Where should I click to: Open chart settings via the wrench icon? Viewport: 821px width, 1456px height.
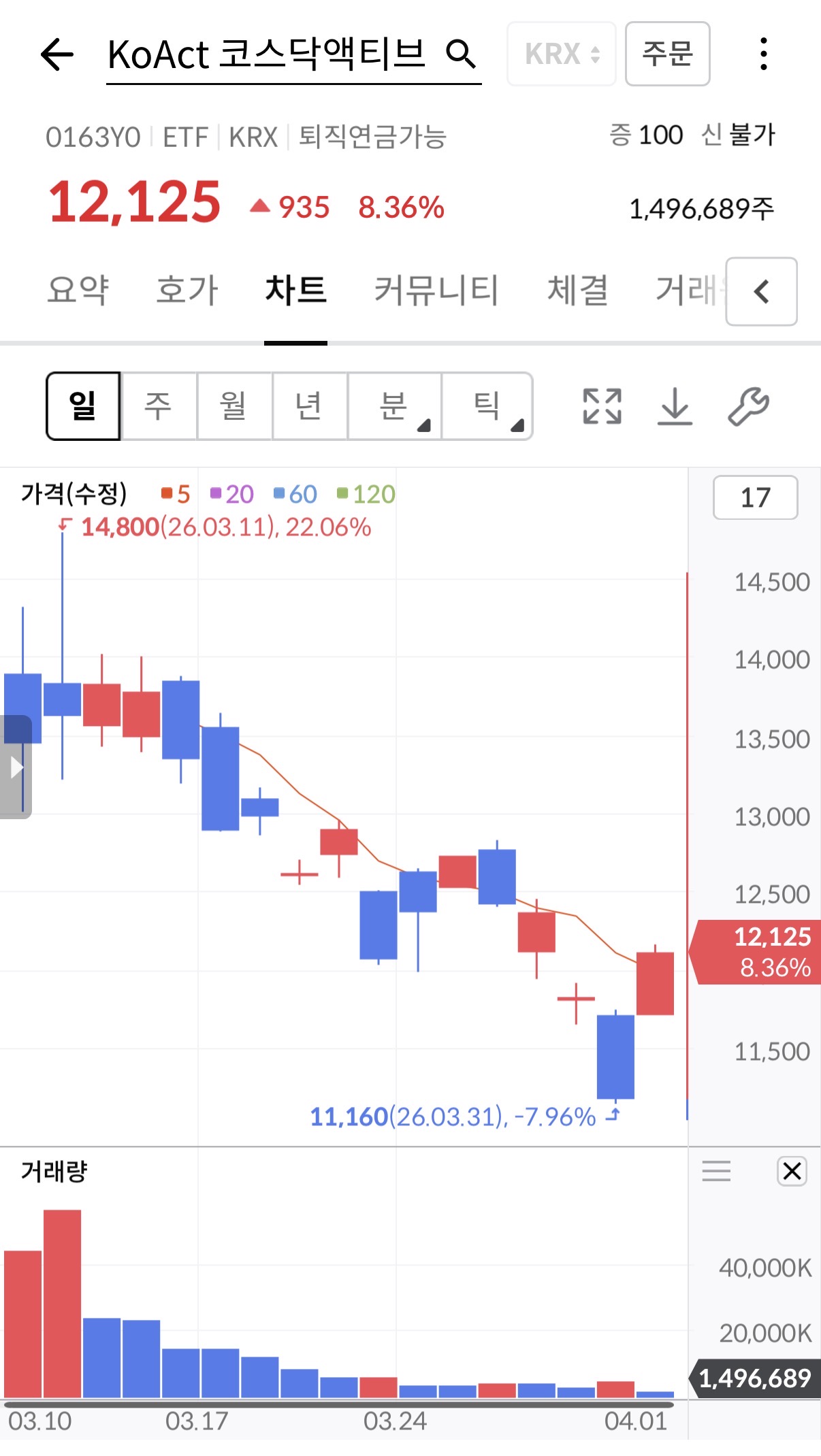[748, 406]
